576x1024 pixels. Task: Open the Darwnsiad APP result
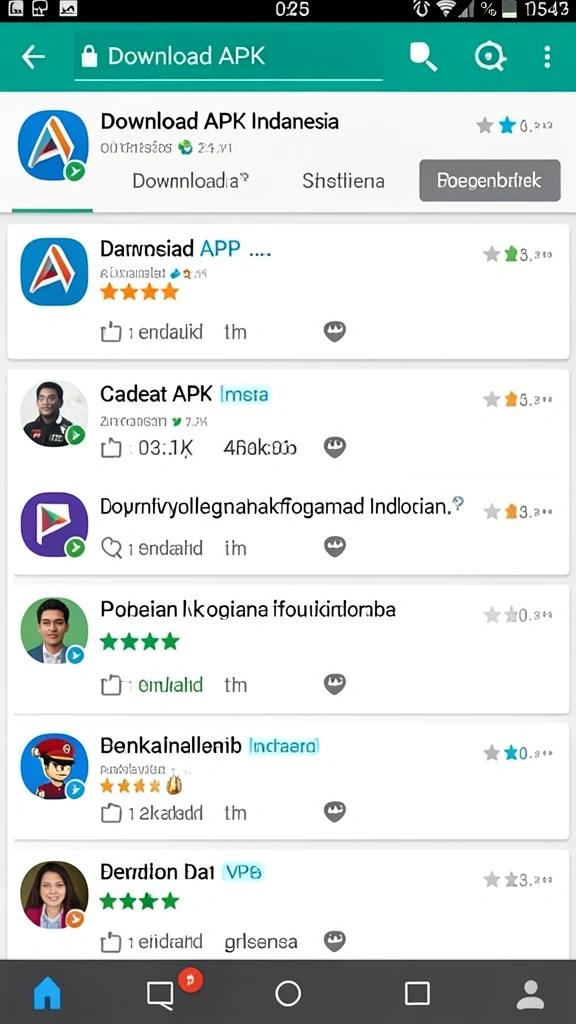[x=288, y=291]
